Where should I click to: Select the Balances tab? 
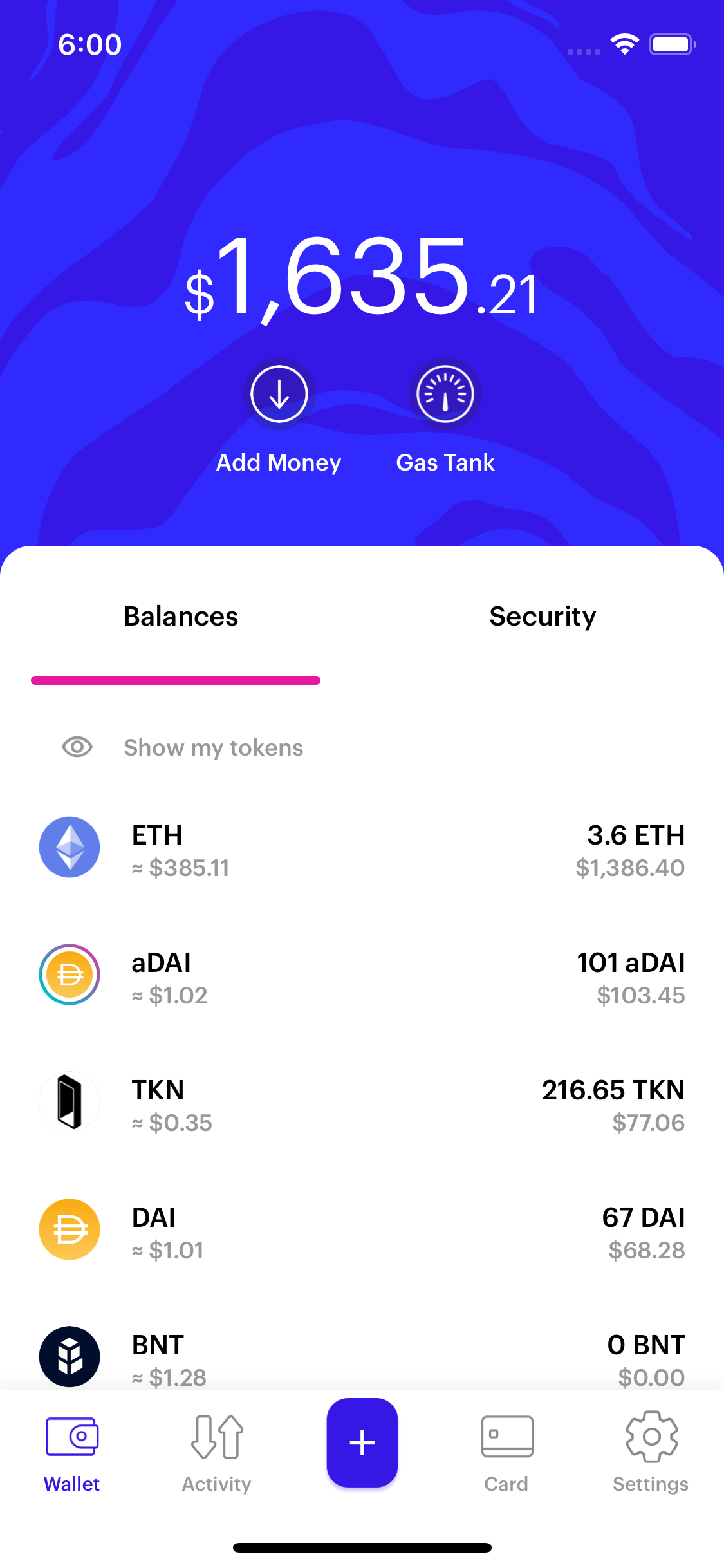[181, 617]
